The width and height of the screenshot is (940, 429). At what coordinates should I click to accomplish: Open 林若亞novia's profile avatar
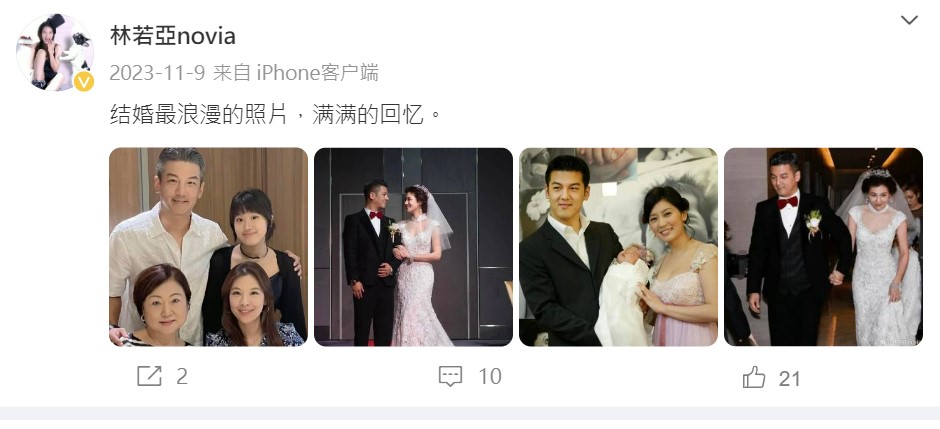[54, 53]
